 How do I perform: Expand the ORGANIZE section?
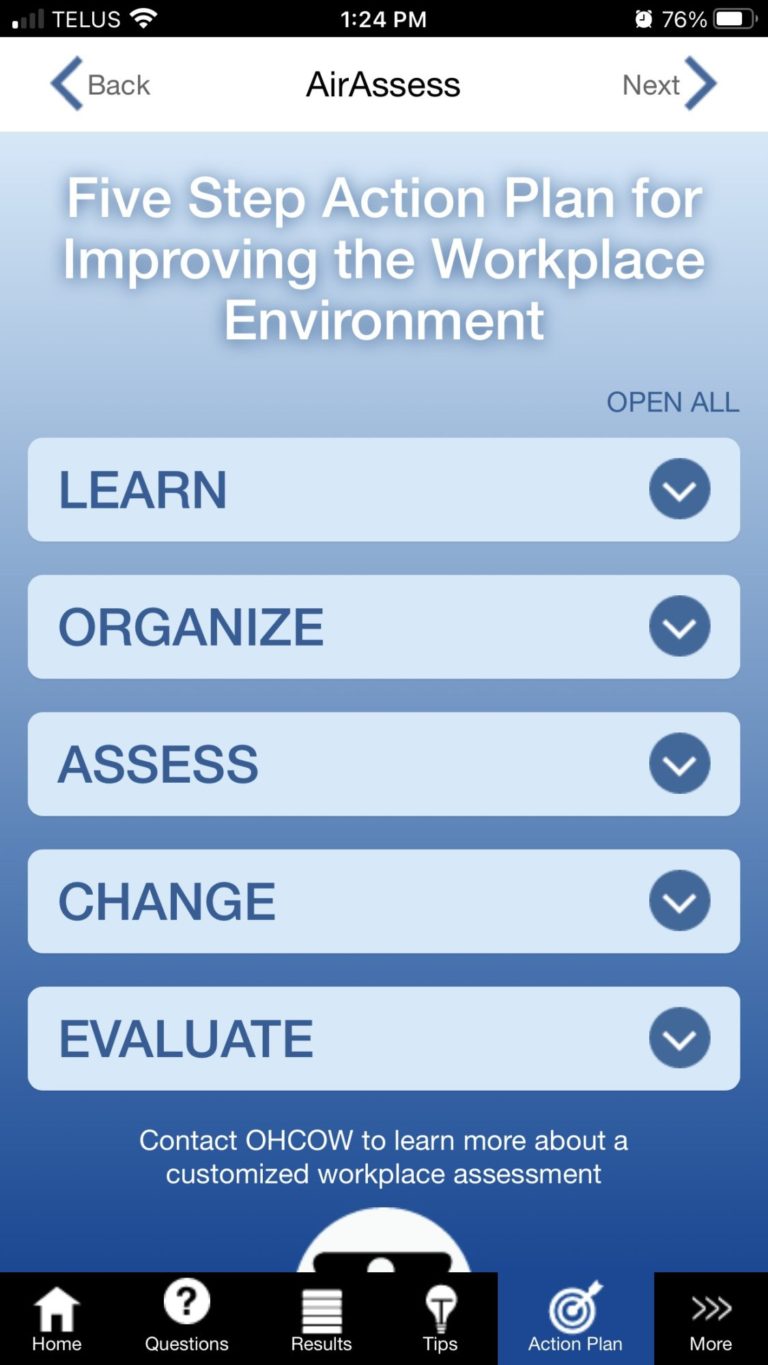[x=679, y=627]
